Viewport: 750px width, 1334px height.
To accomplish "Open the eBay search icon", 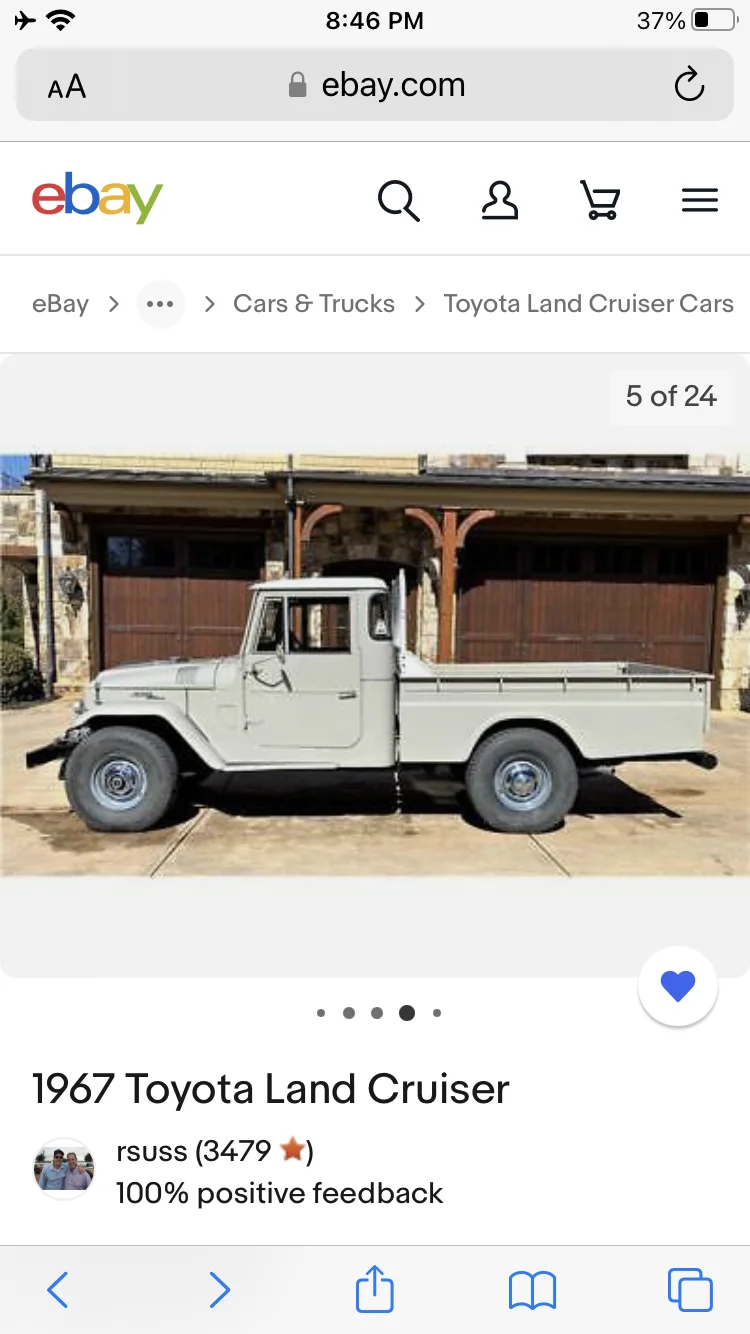I will coord(398,200).
